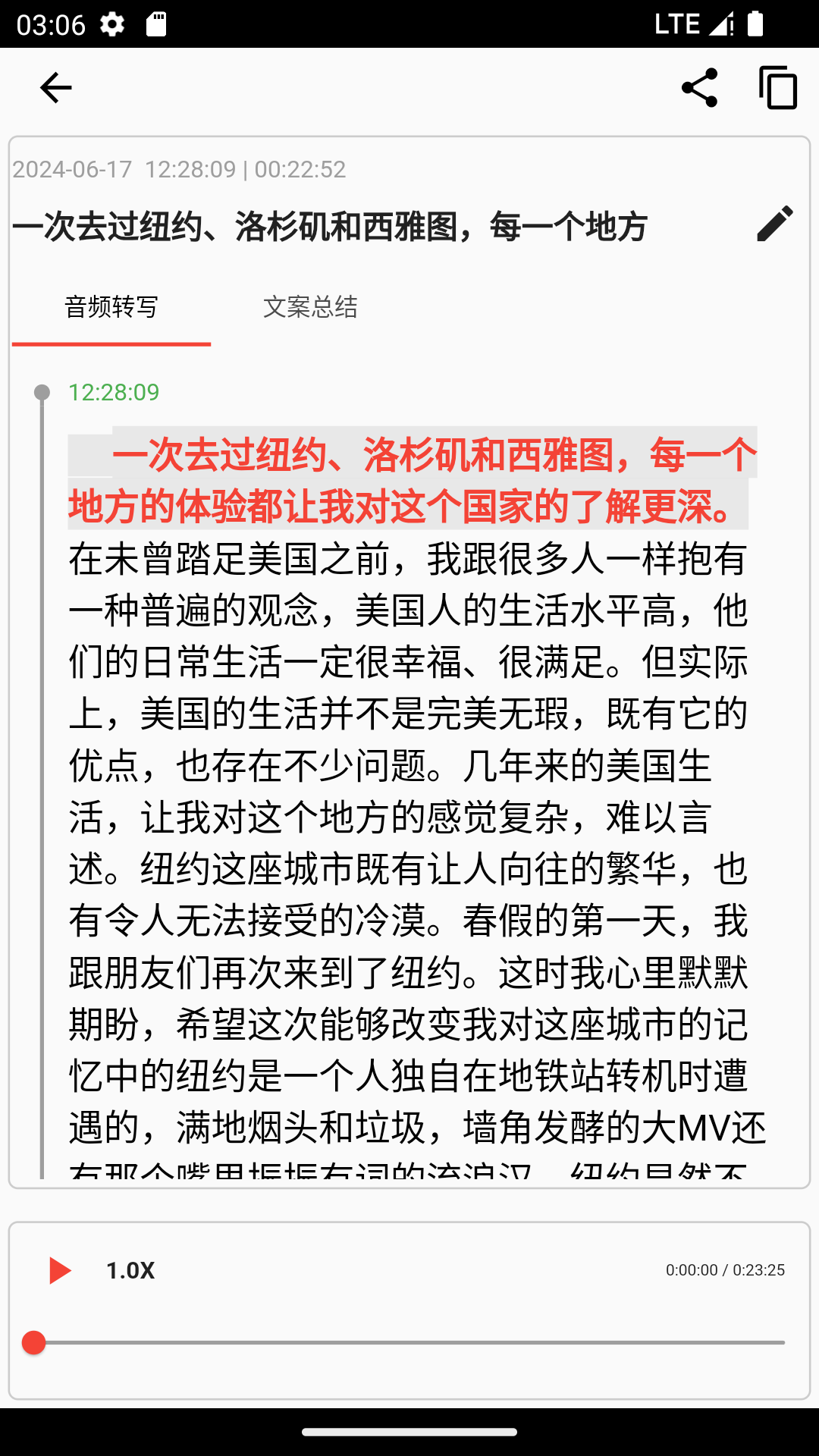Tap the battery indicator in status bar
The image size is (819, 1456).
[x=754, y=24]
